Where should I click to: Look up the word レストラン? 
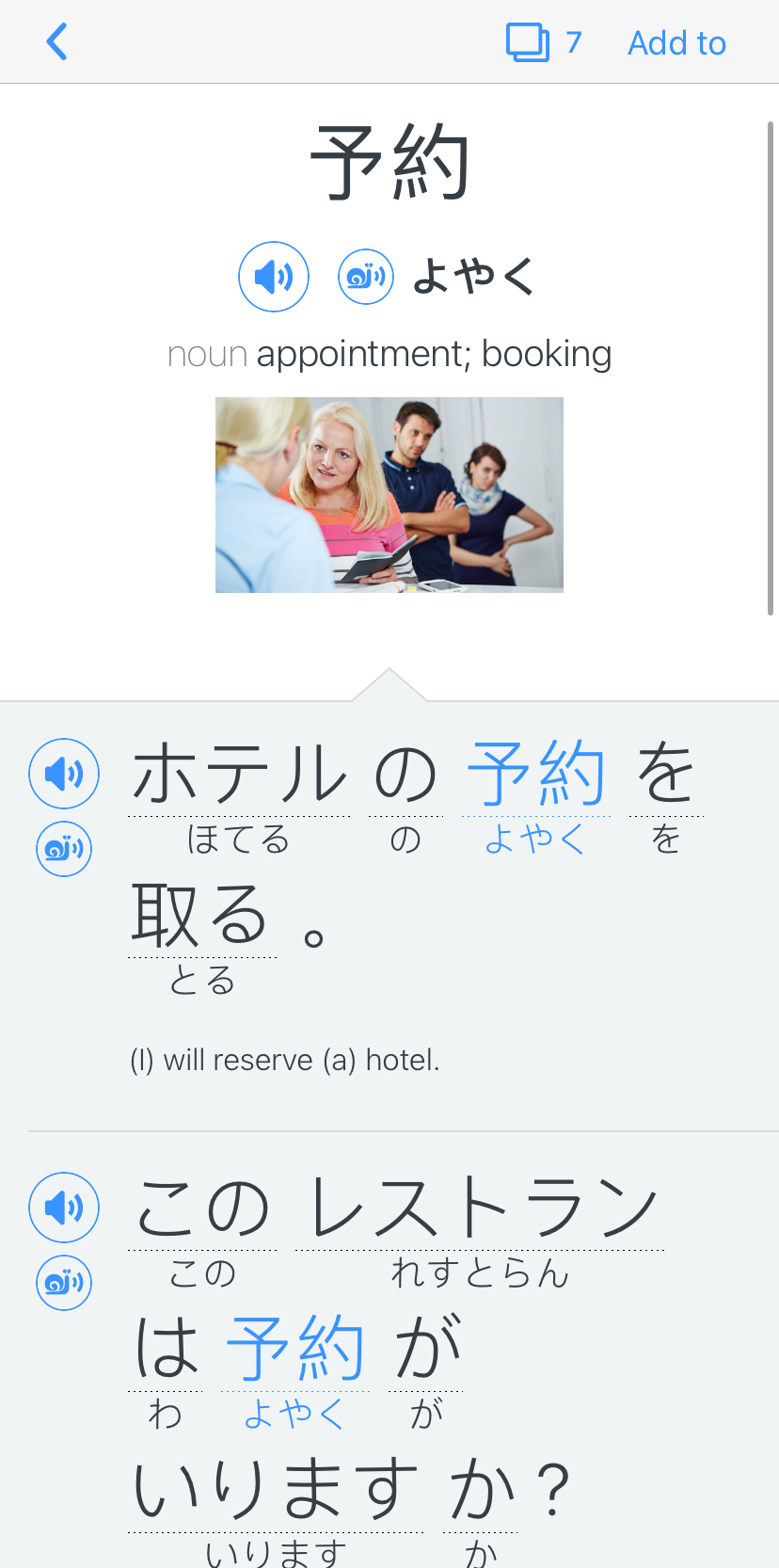click(481, 1208)
